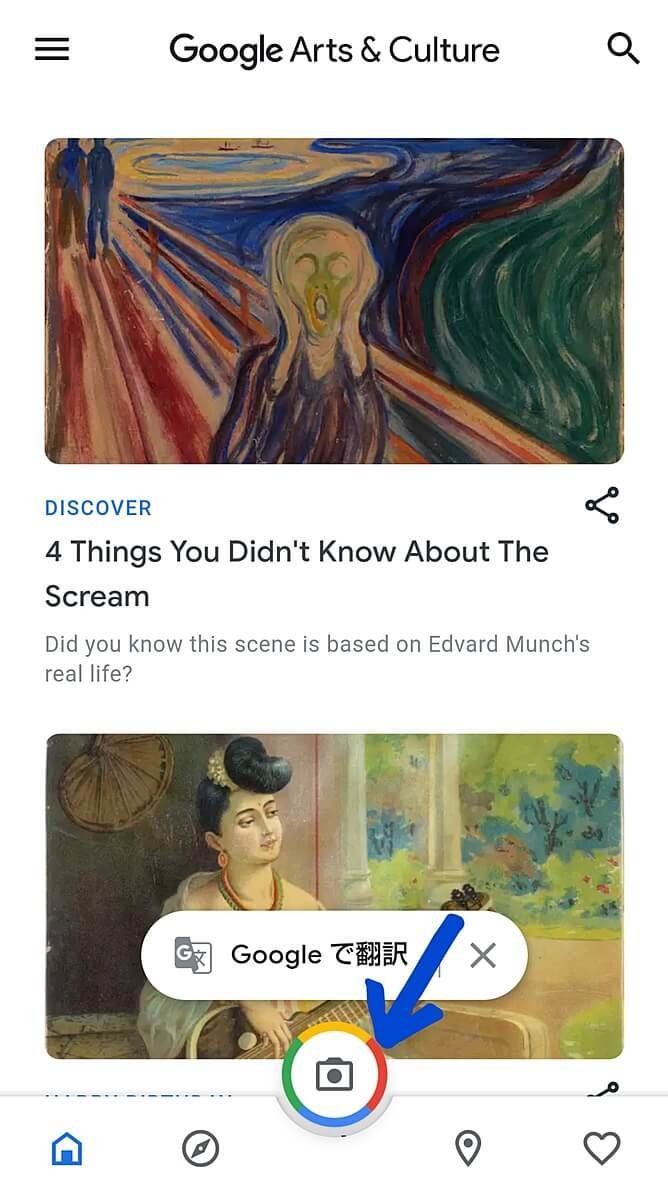Viewport: 668px width, 1200px height.
Task: Switch to the Favorites heart tab
Action: (x=602, y=1149)
